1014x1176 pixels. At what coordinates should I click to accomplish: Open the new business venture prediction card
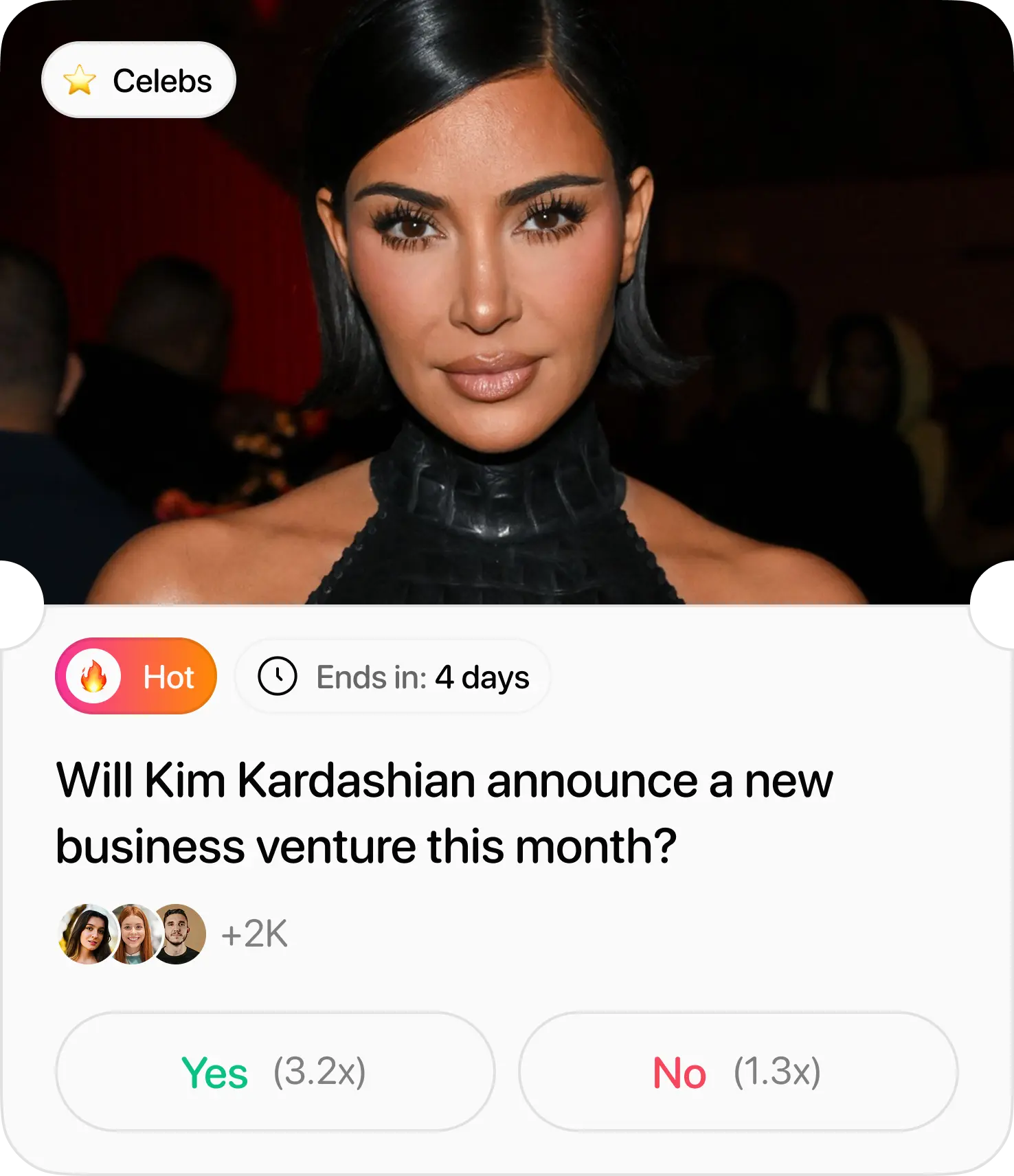[444, 813]
